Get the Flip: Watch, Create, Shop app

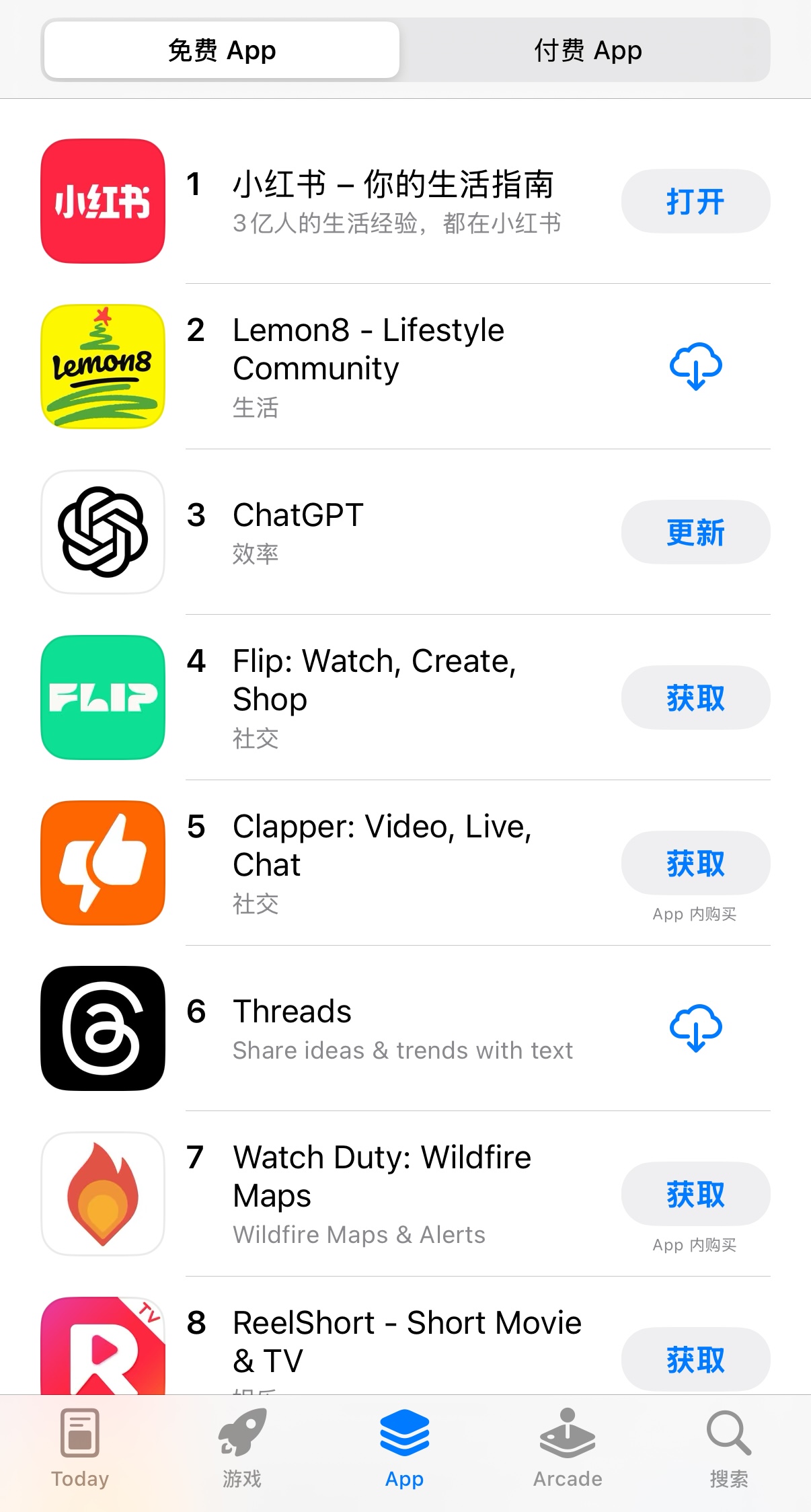click(695, 697)
